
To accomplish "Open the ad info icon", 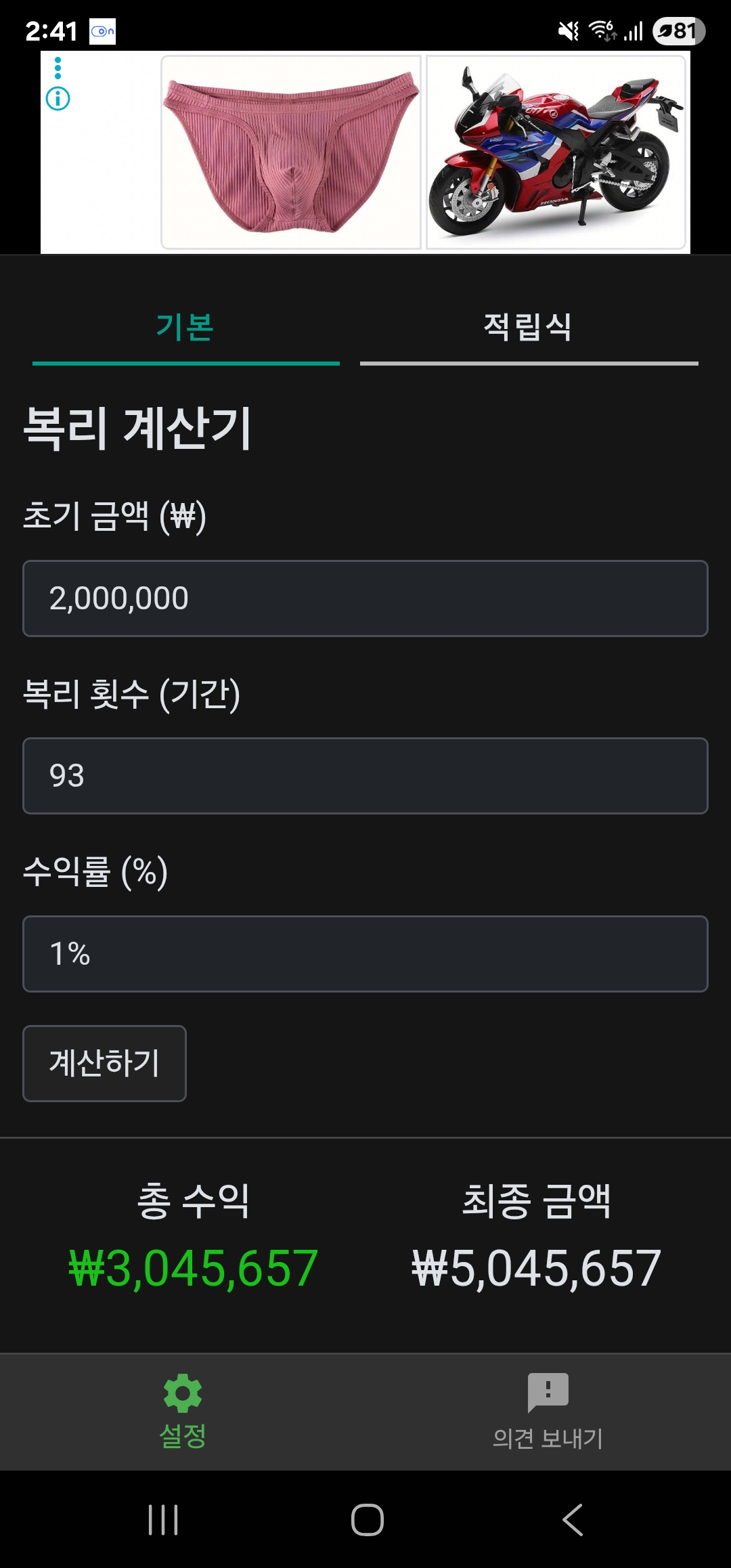I will (58, 99).
